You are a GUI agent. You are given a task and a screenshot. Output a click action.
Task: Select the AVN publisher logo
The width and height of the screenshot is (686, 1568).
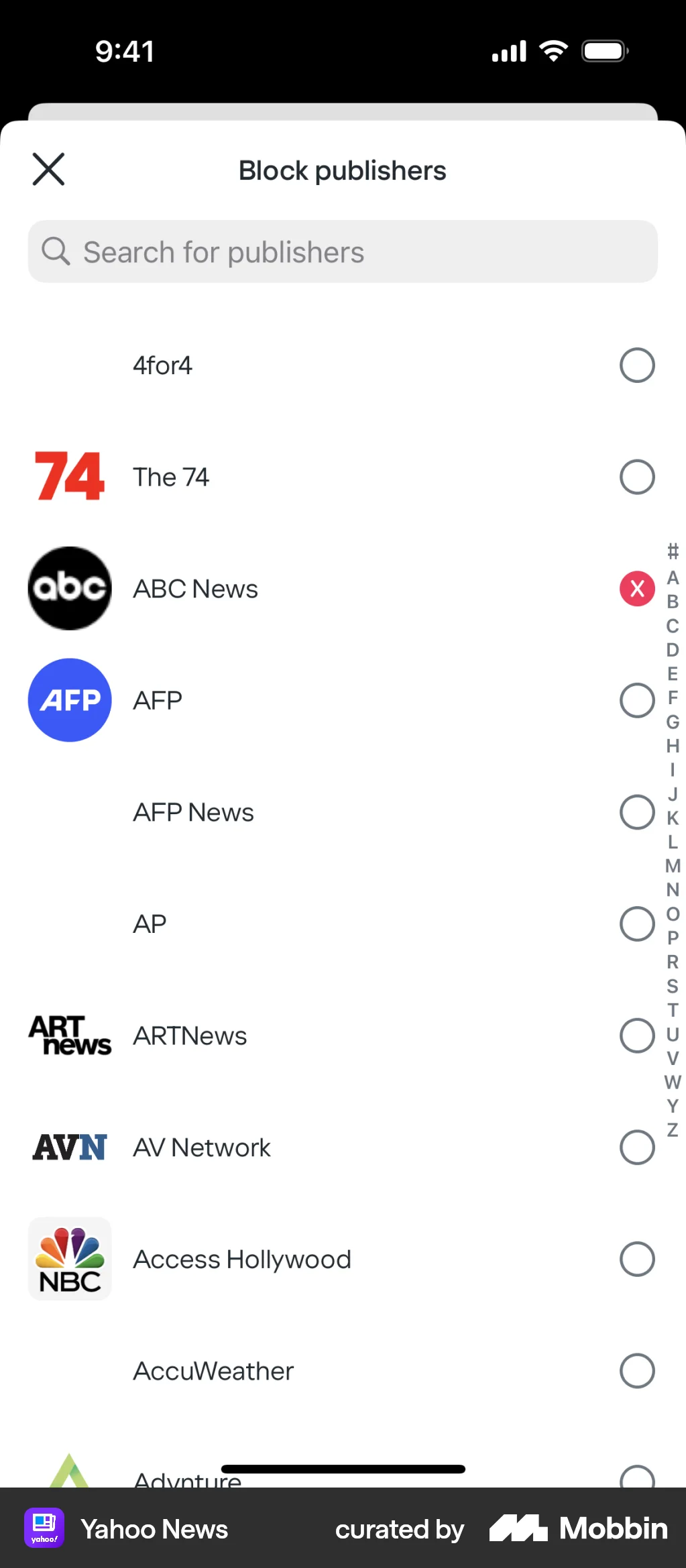70,1147
